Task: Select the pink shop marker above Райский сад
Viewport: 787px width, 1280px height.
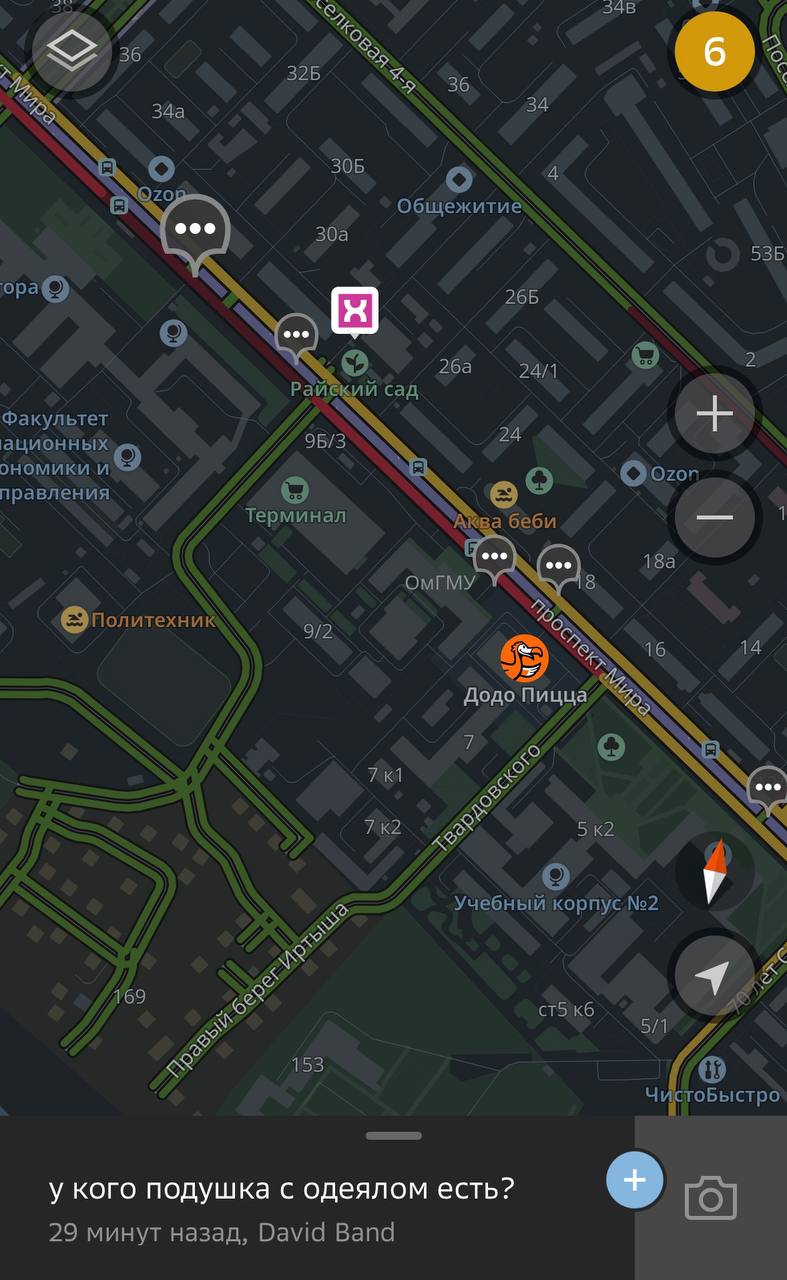Action: 355,311
